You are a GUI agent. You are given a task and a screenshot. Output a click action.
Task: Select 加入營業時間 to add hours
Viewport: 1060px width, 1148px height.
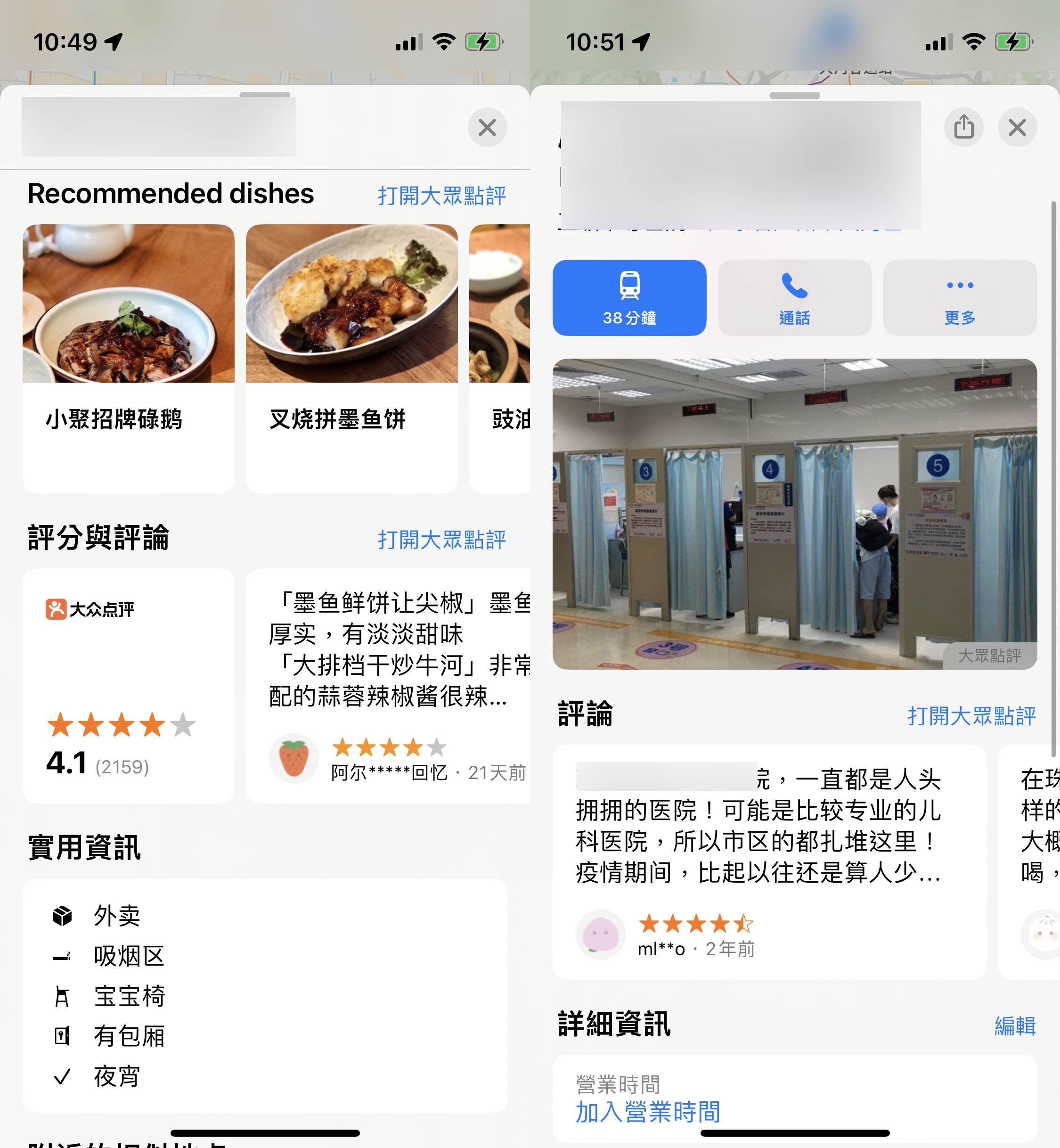(x=648, y=1112)
